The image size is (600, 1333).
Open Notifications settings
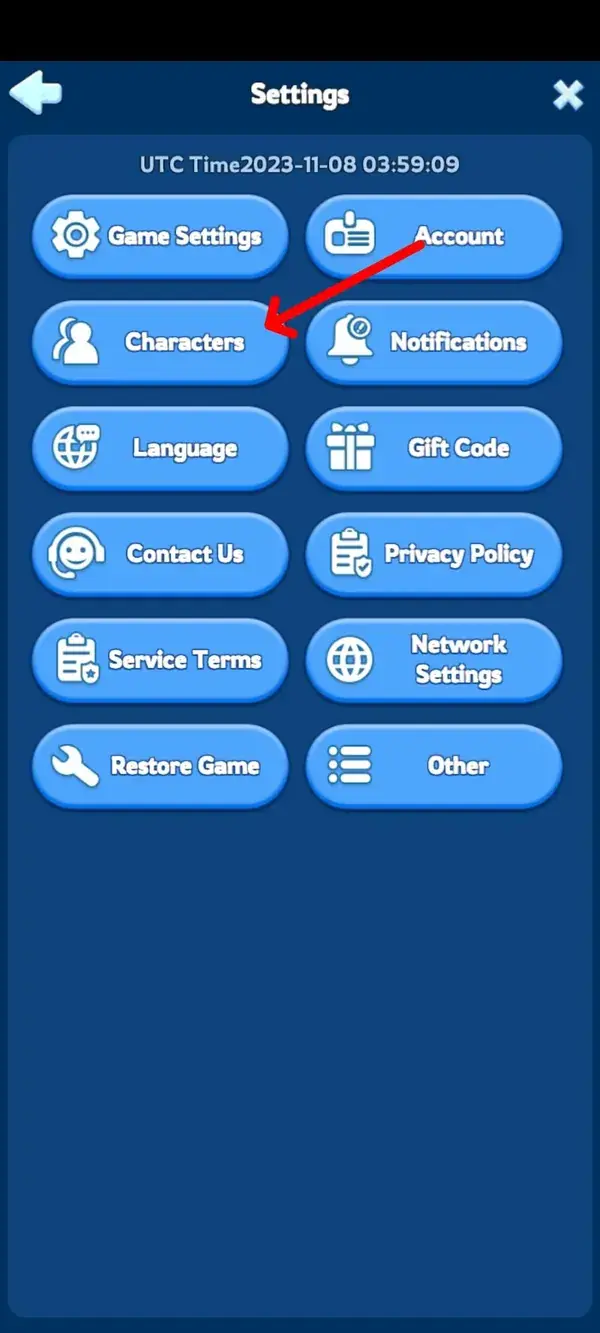pos(433,342)
